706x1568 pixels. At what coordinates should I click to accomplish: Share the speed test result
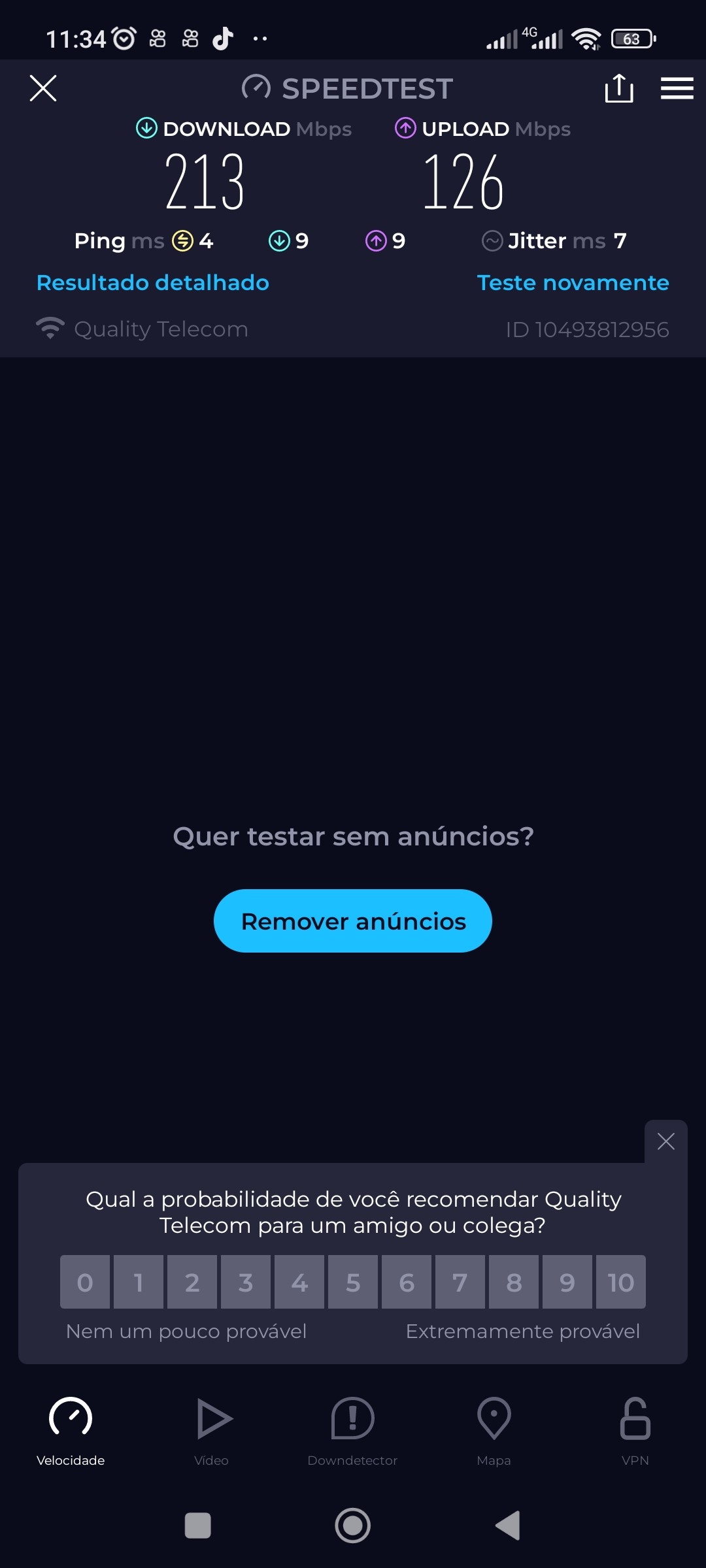coord(618,88)
